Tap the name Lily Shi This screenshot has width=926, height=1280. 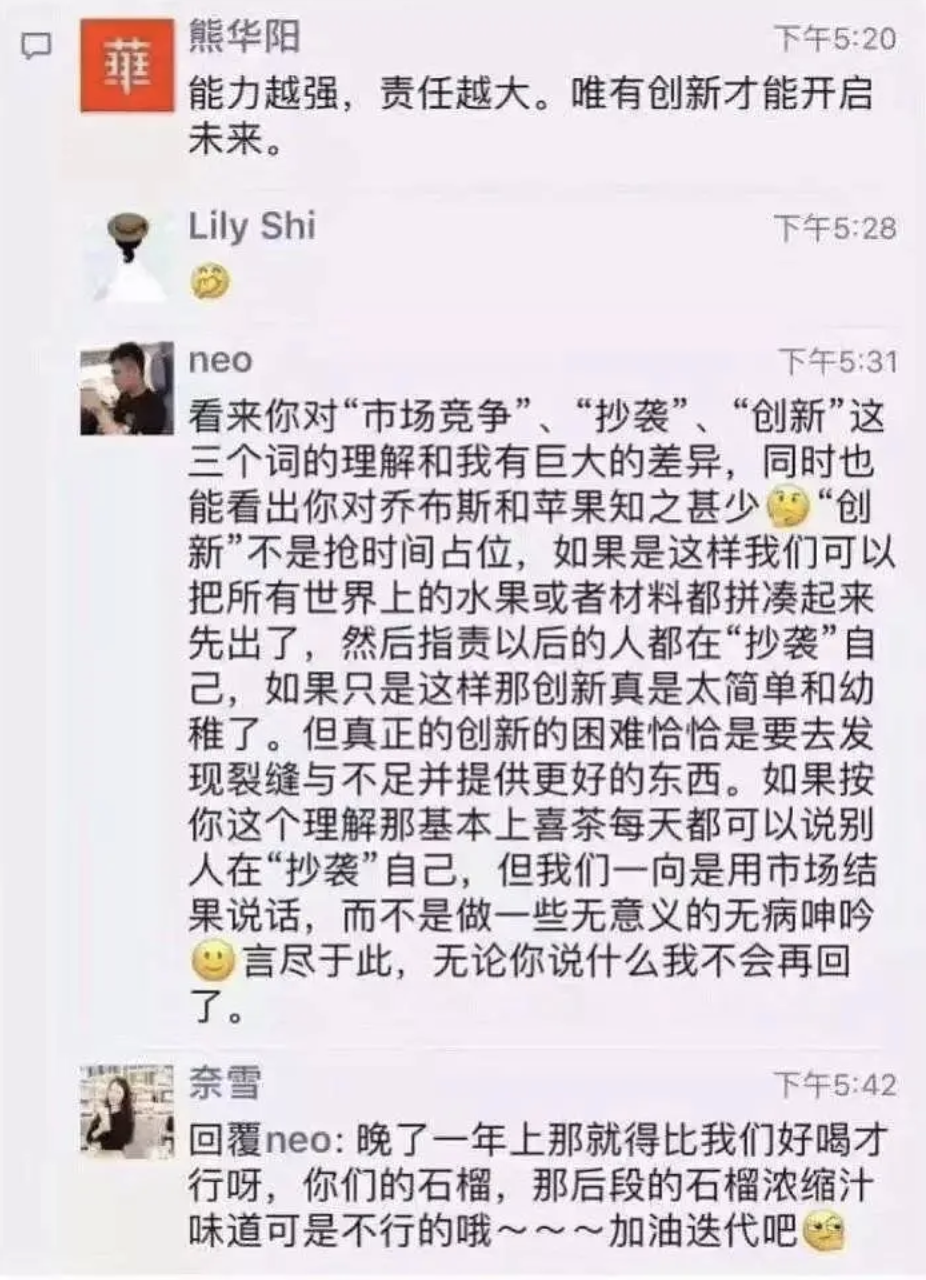tap(252, 227)
